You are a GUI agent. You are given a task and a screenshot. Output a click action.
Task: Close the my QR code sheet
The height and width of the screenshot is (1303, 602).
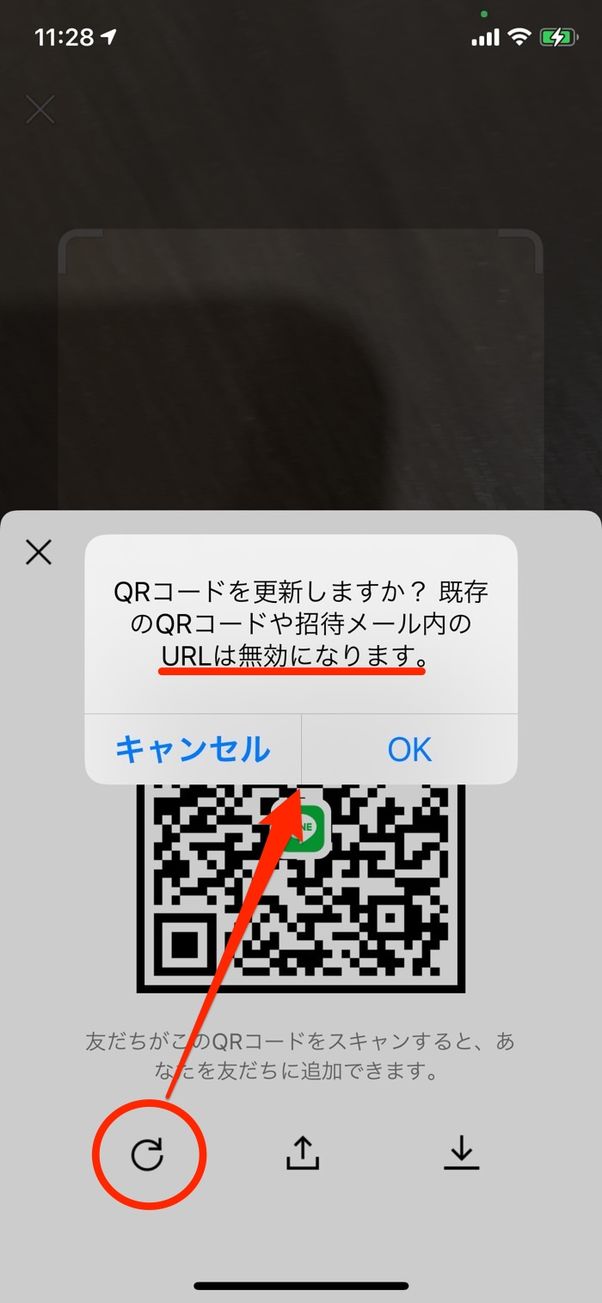coord(39,552)
